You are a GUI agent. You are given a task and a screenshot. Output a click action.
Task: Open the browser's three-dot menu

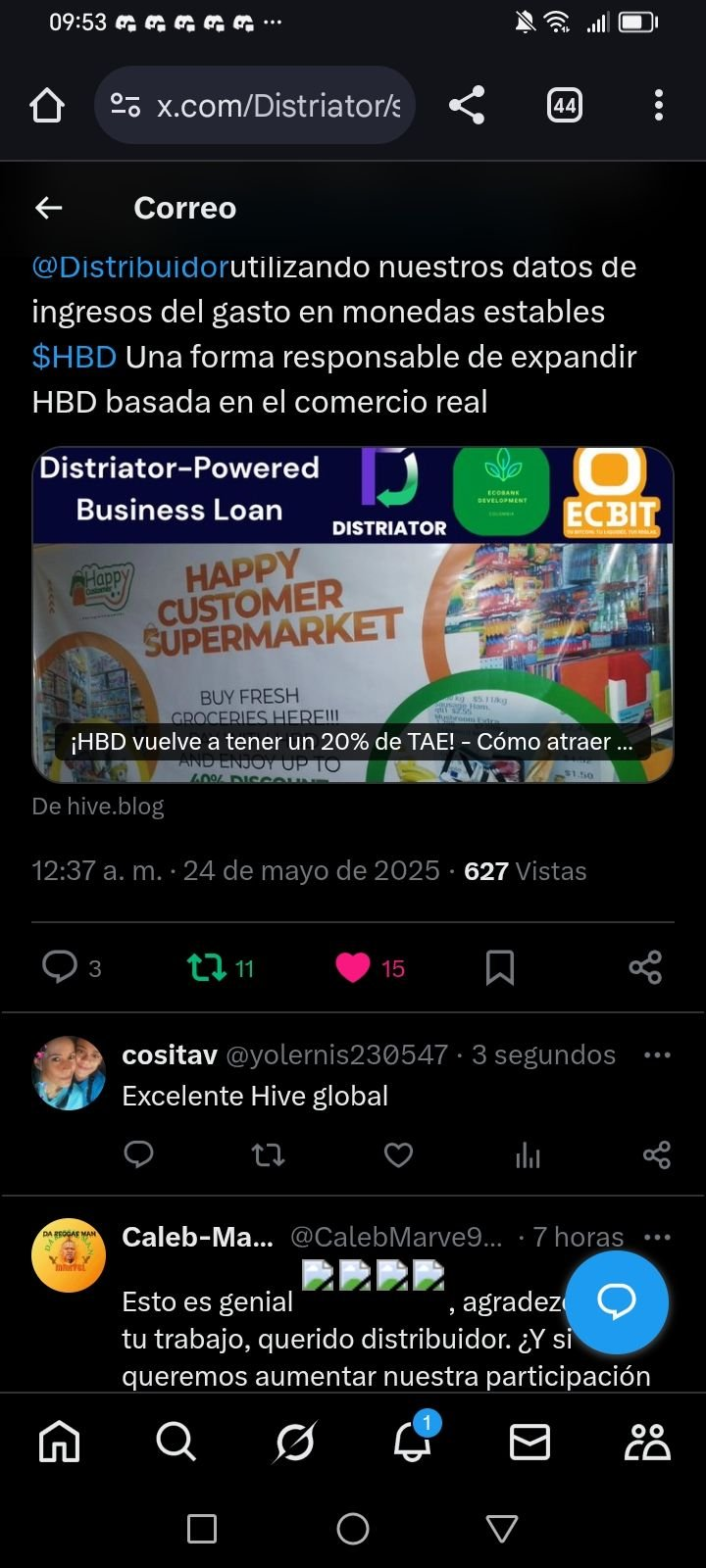coord(658,105)
